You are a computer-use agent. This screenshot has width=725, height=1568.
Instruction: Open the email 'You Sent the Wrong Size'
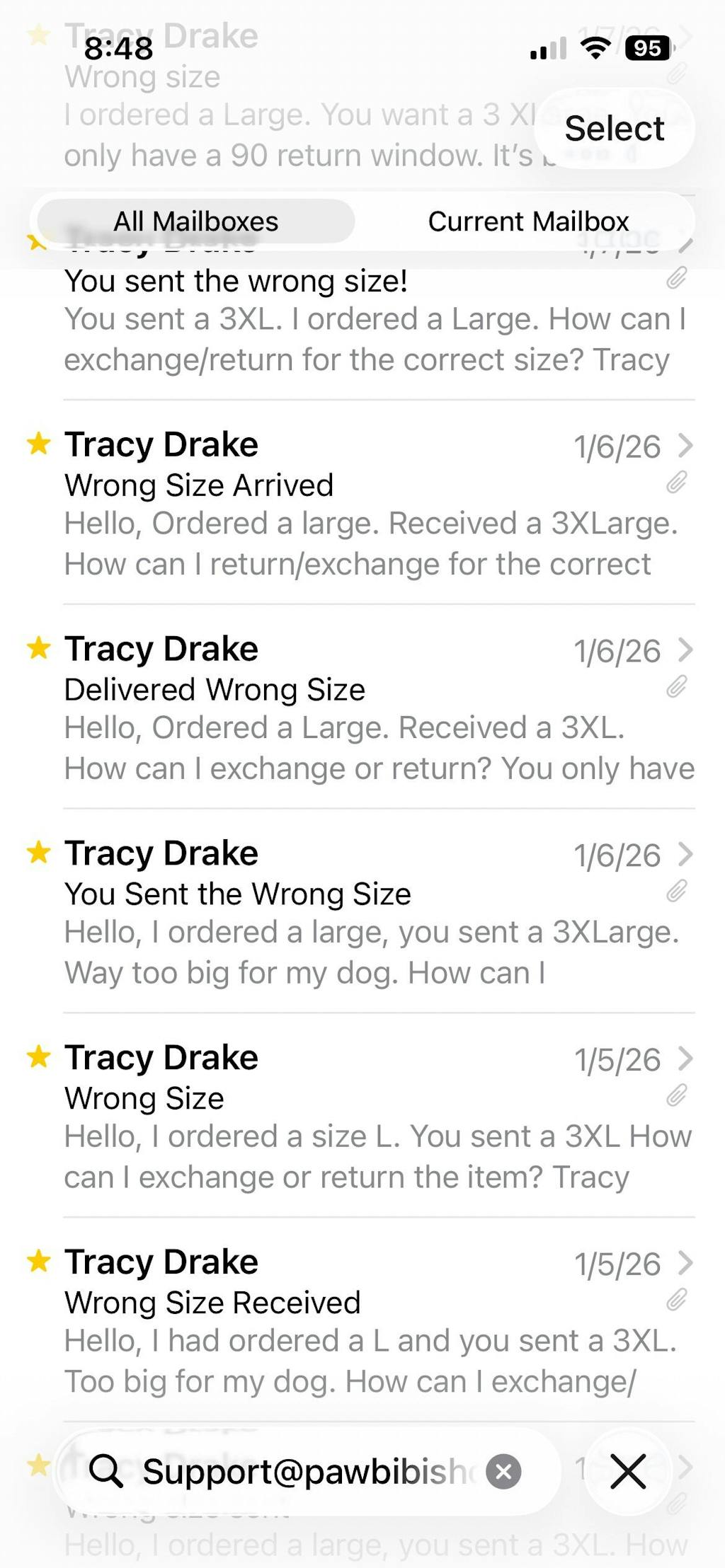tap(368, 913)
